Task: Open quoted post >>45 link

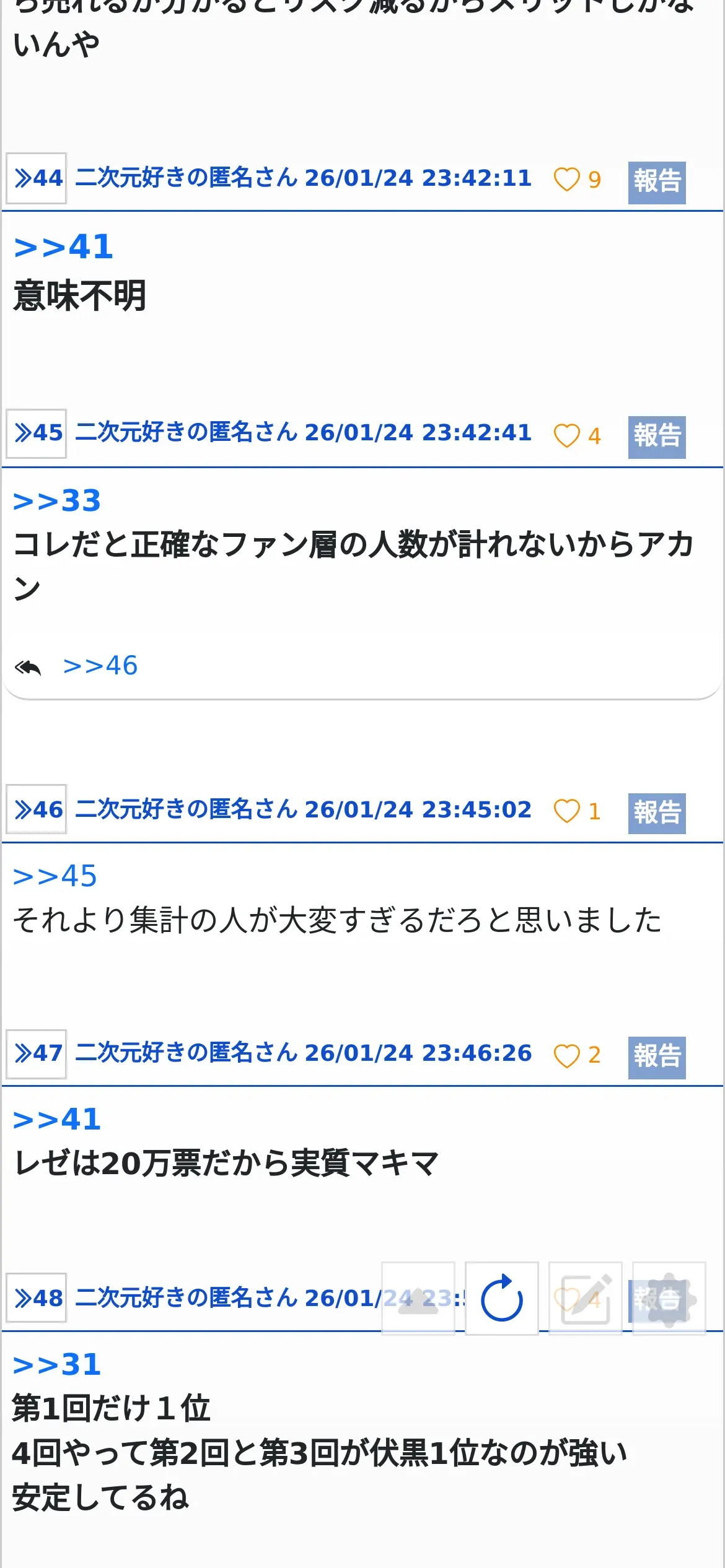Action: pyautogui.click(x=55, y=876)
